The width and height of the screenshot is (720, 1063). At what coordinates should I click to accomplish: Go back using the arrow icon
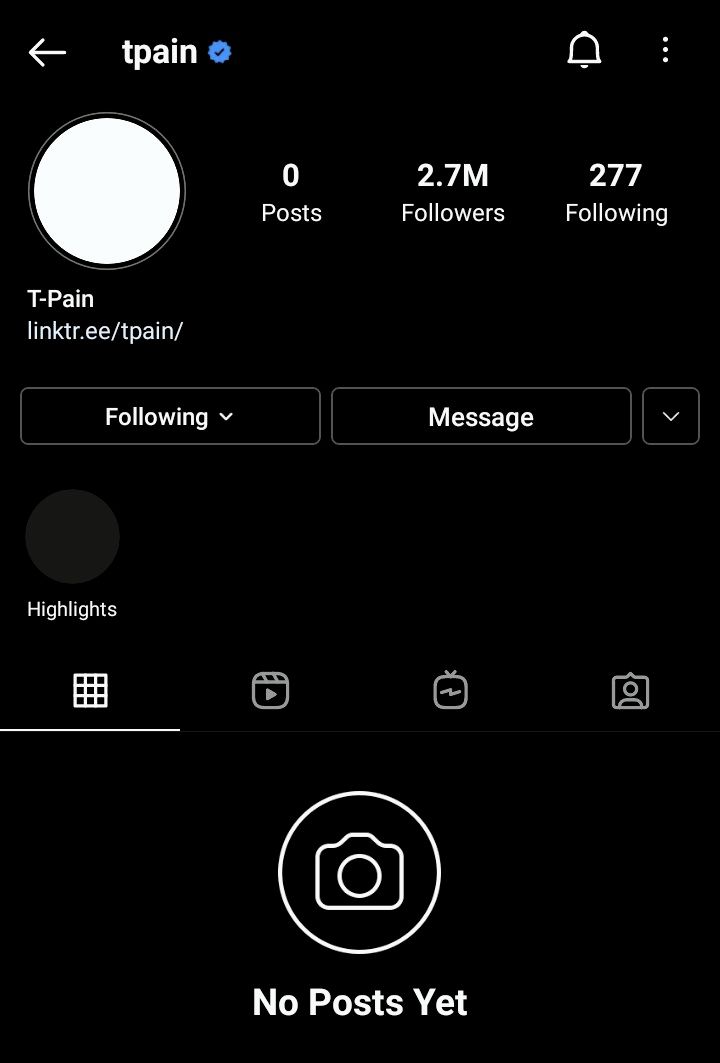tap(47, 52)
